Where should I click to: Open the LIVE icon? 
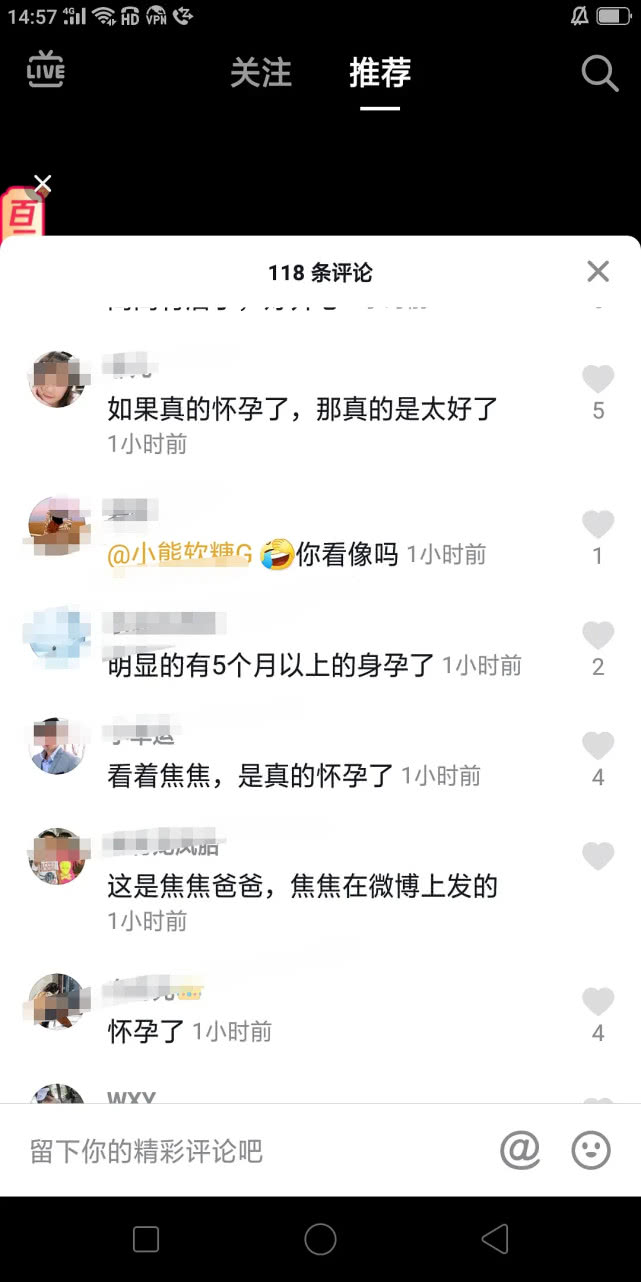click(x=45, y=70)
